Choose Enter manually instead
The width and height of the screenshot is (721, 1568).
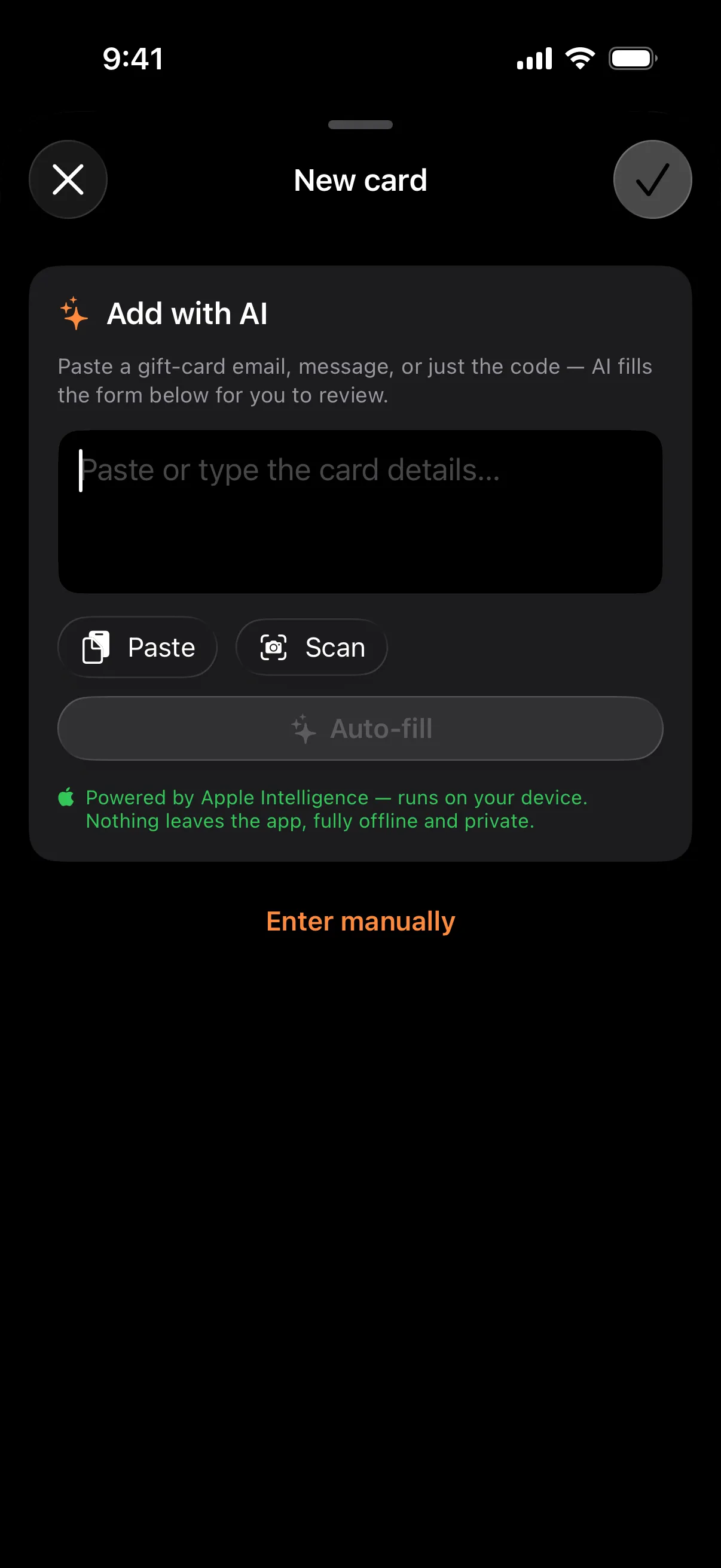(360, 922)
